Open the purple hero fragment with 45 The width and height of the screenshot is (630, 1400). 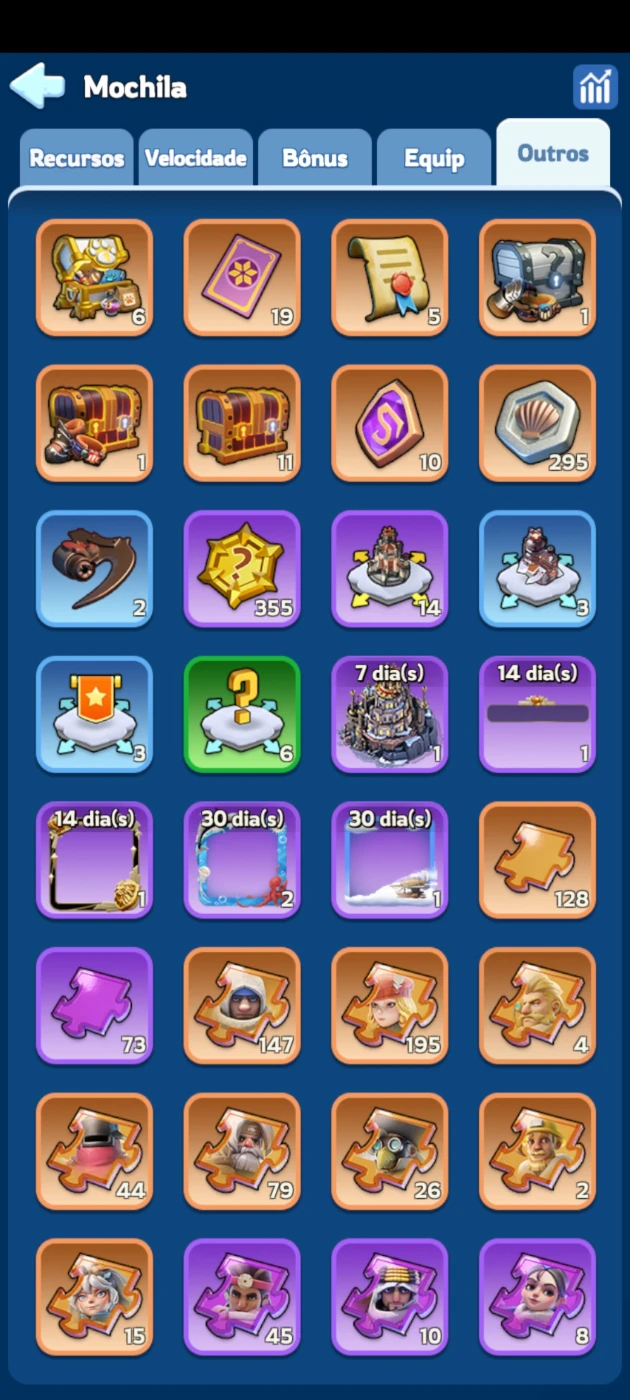[242, 1297]
